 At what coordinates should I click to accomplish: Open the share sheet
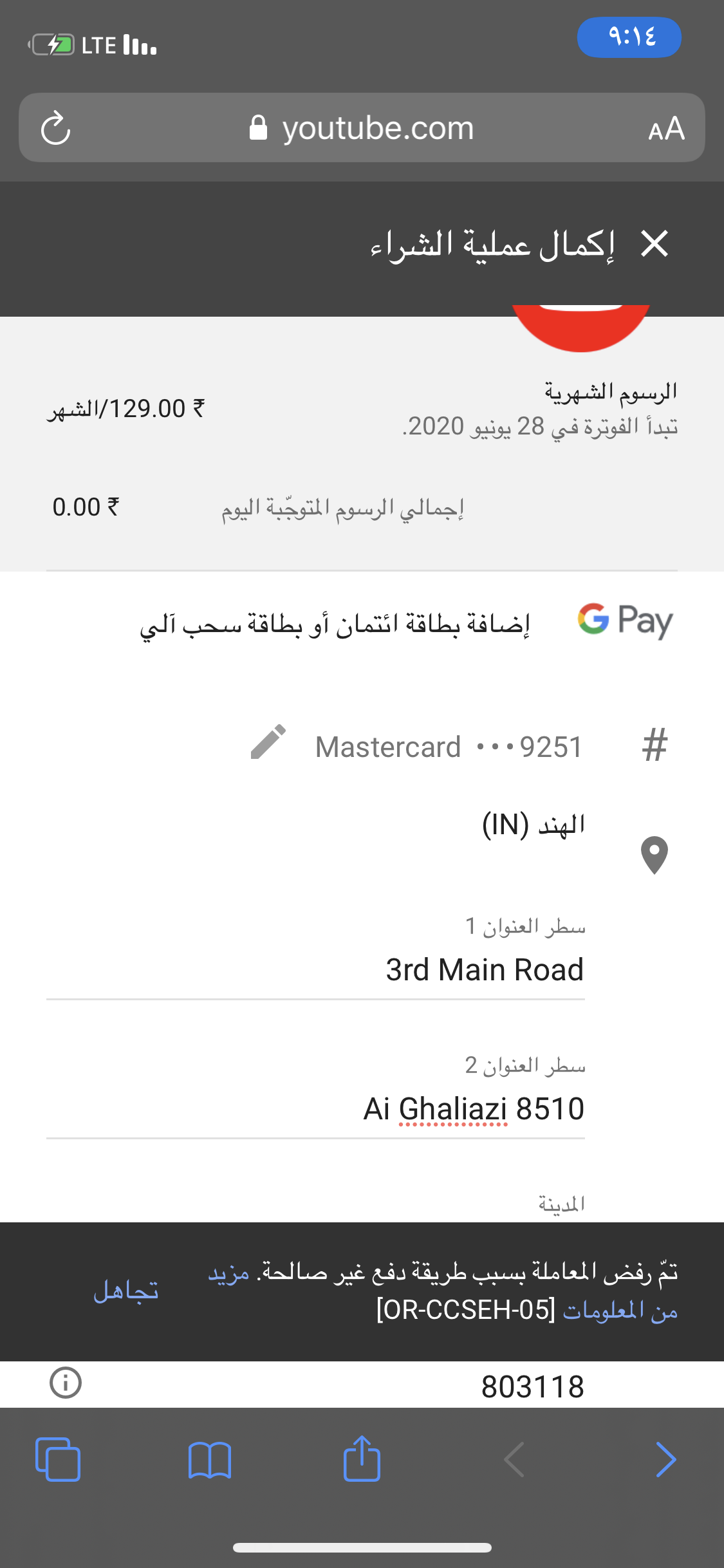coord(362,1458)
